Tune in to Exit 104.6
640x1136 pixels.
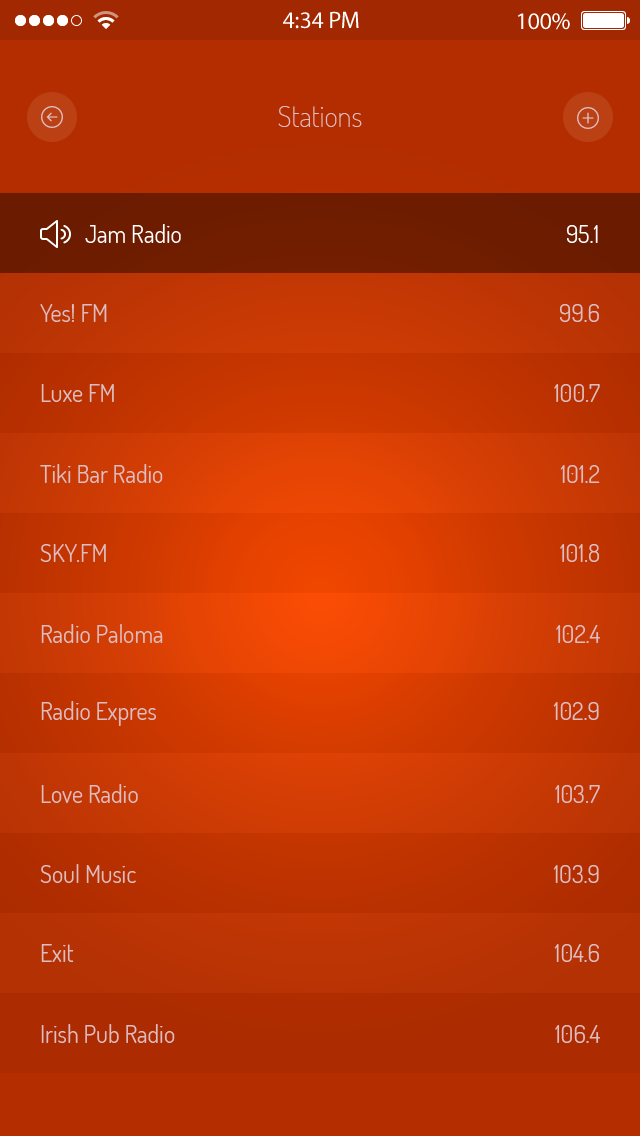coord(320,954)
